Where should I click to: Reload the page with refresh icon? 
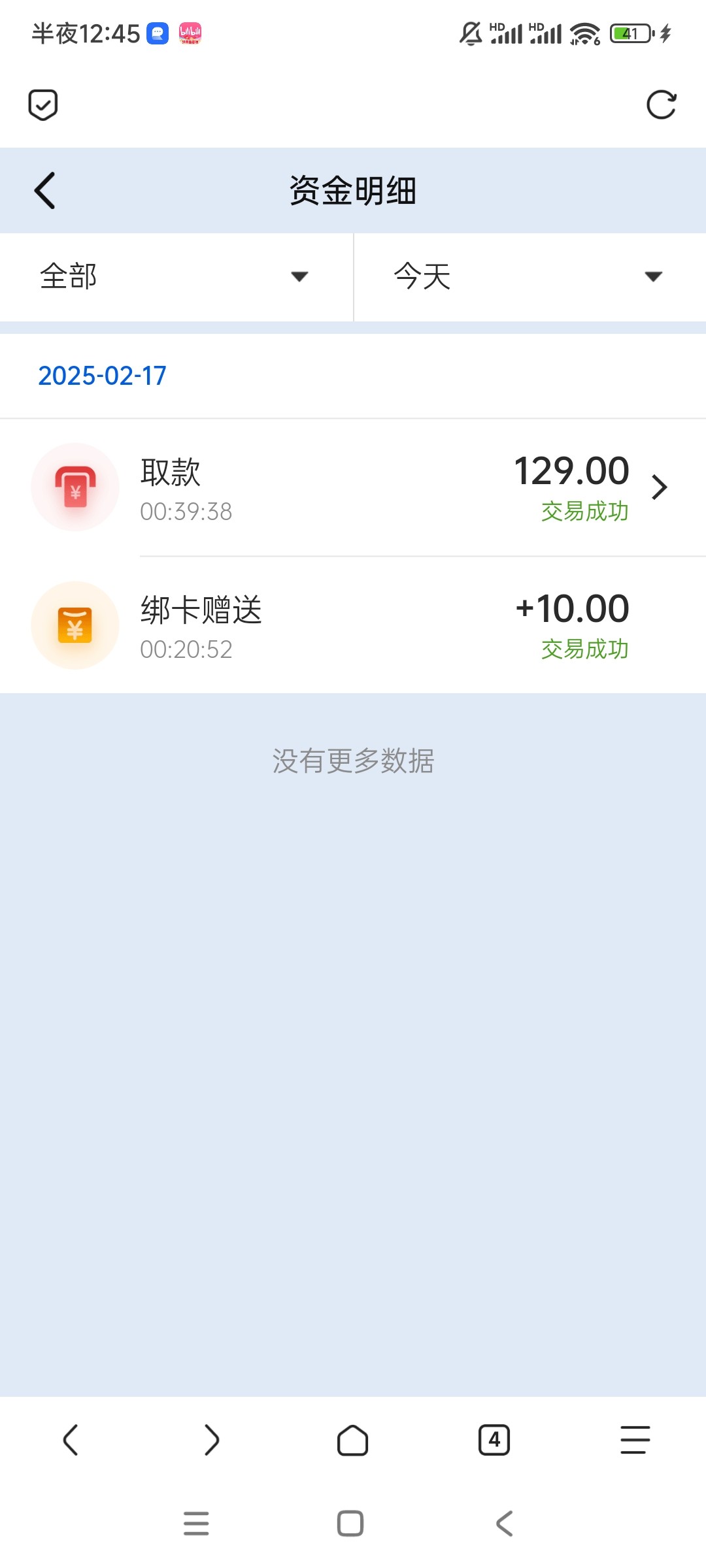(x=661, y=105)
